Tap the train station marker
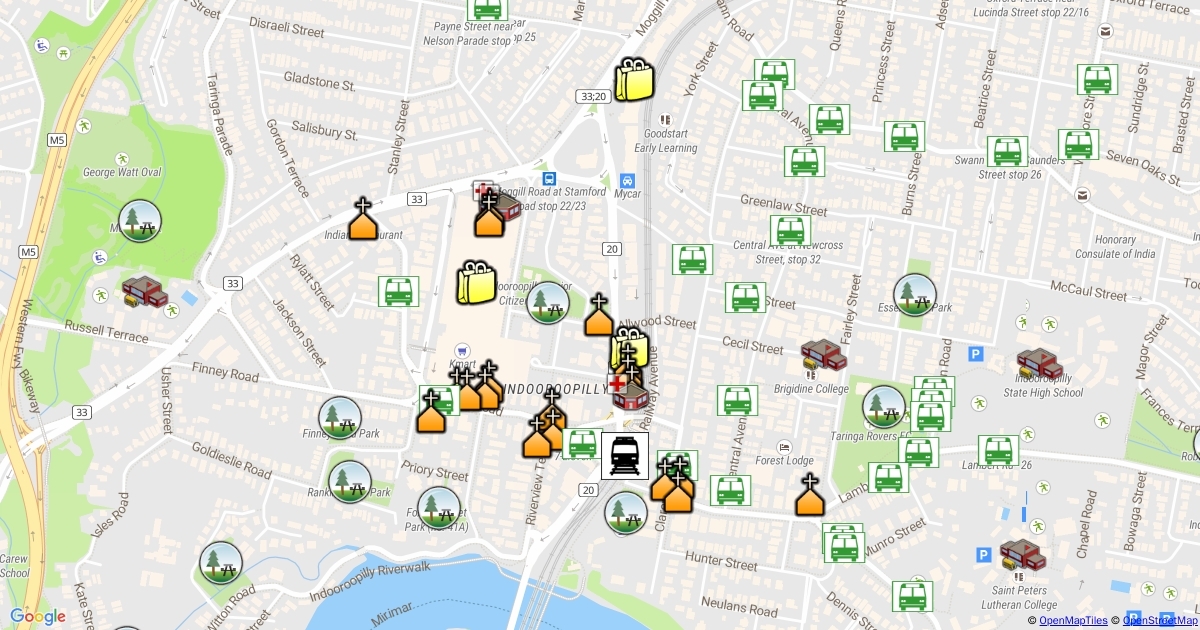1200x630 pixels. [x=625, y=456]
